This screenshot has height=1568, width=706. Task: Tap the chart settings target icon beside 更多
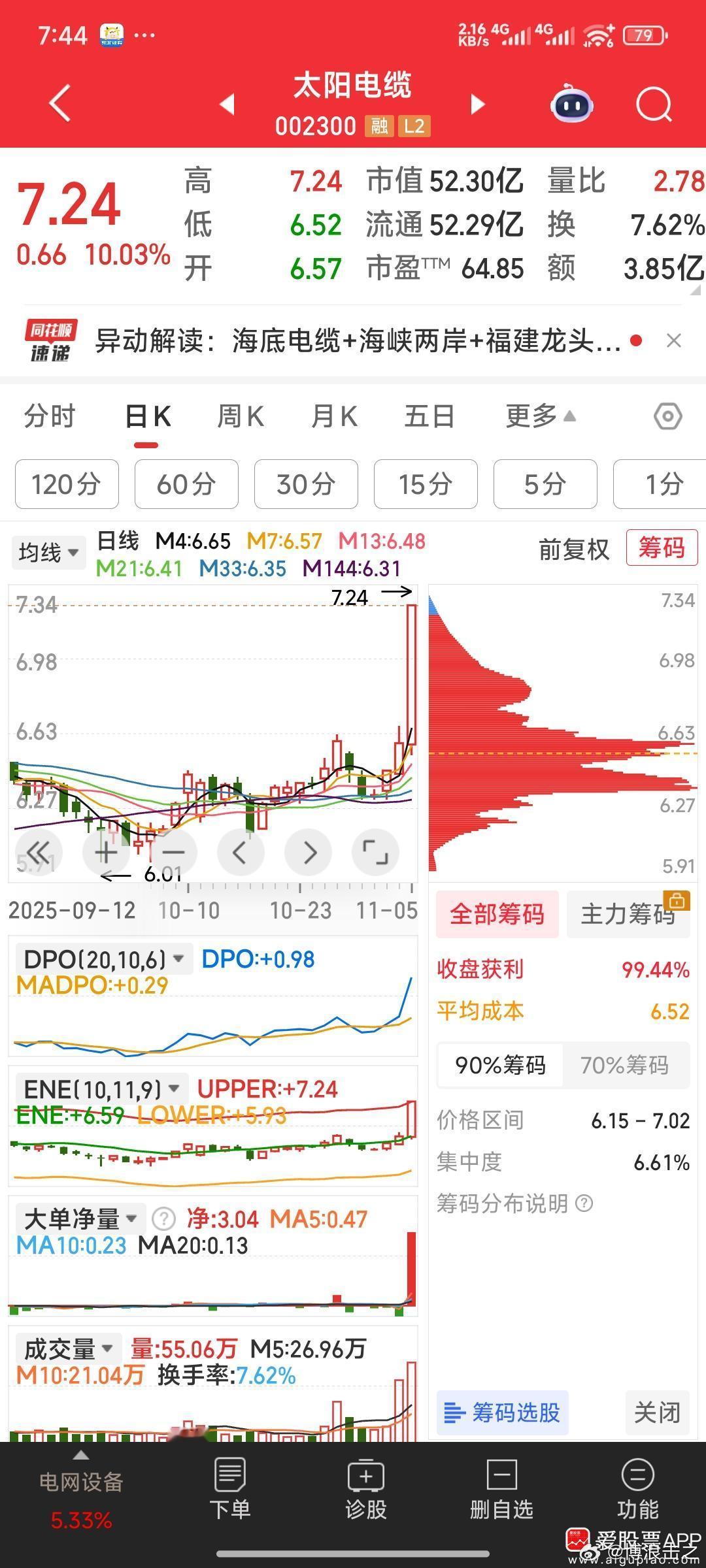[668, 416]
